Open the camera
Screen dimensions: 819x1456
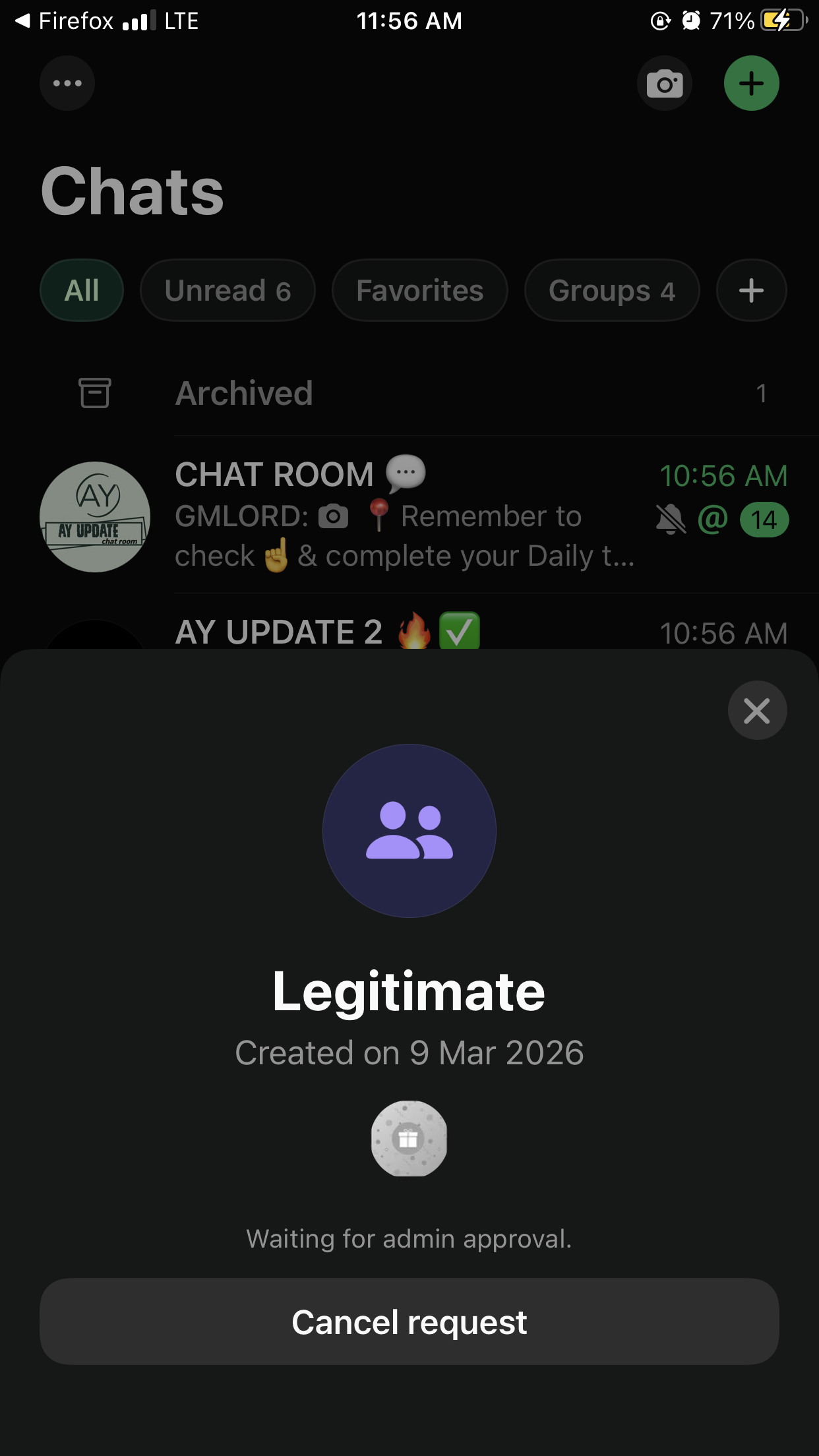pos(664,84)
